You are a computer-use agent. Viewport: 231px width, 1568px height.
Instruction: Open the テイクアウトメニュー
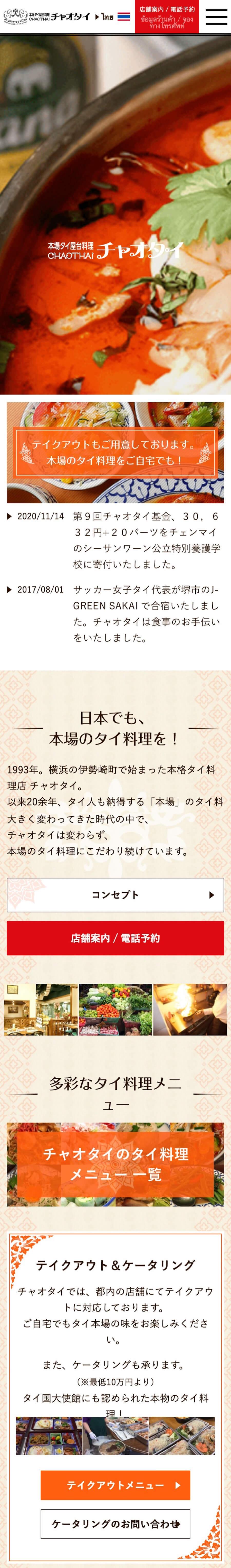tap(115, 1485)
